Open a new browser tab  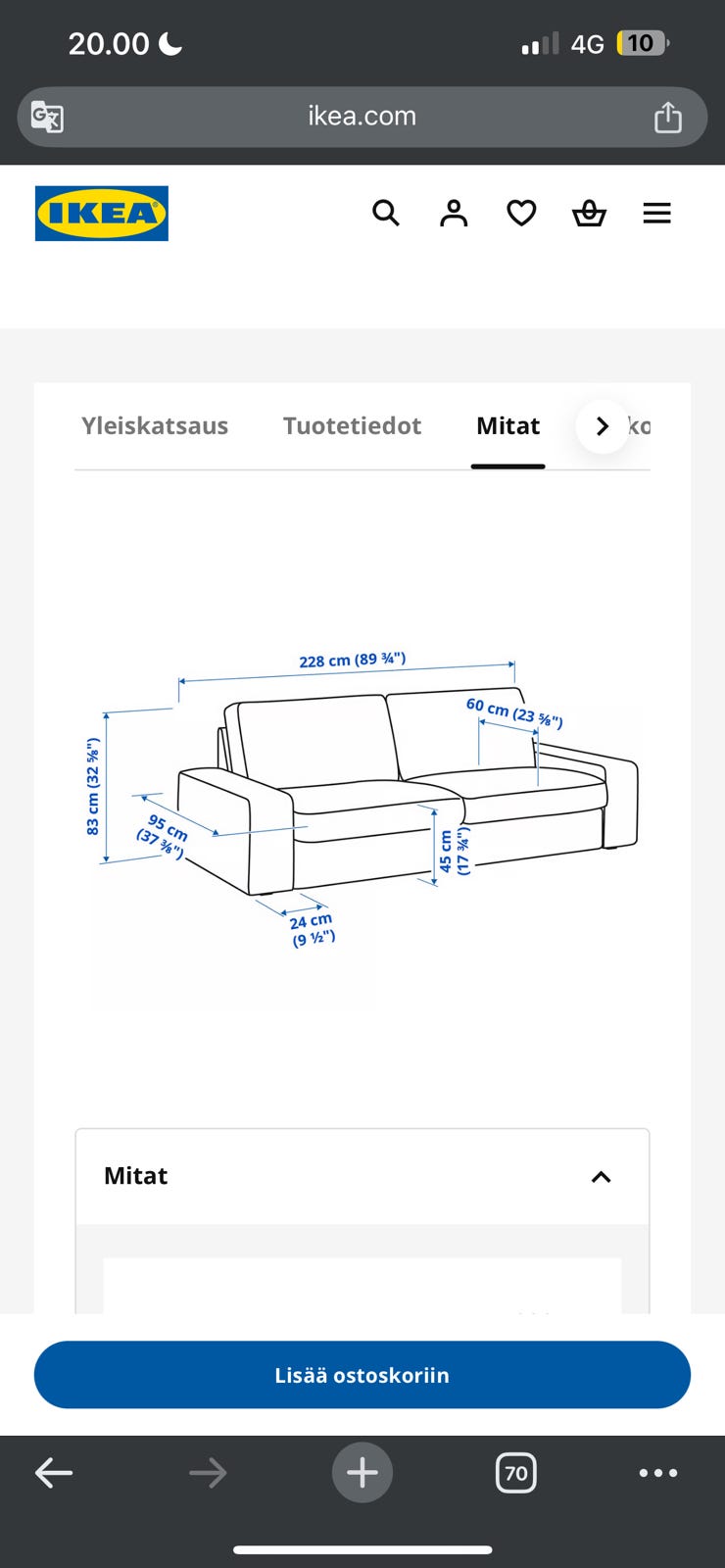[362, 1472]
